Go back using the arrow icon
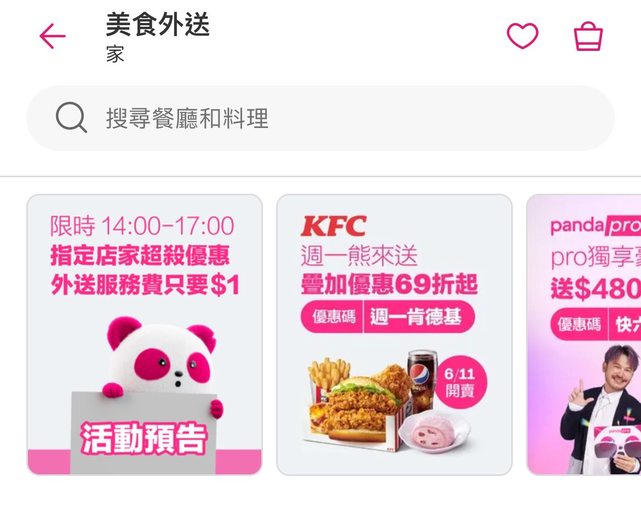 52,37
